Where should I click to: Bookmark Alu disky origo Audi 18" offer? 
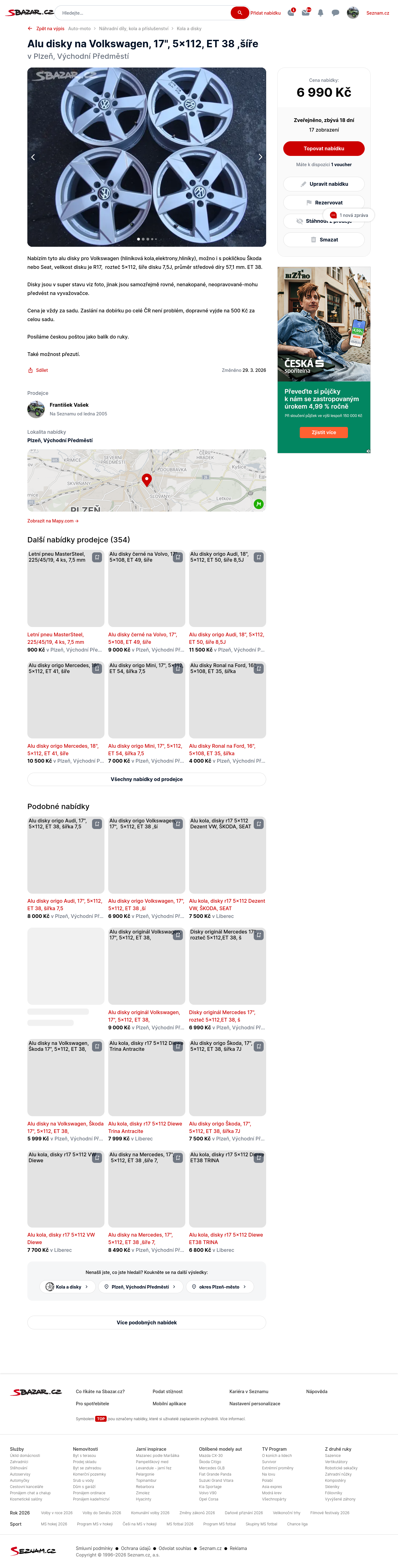(x=259, y=557)
